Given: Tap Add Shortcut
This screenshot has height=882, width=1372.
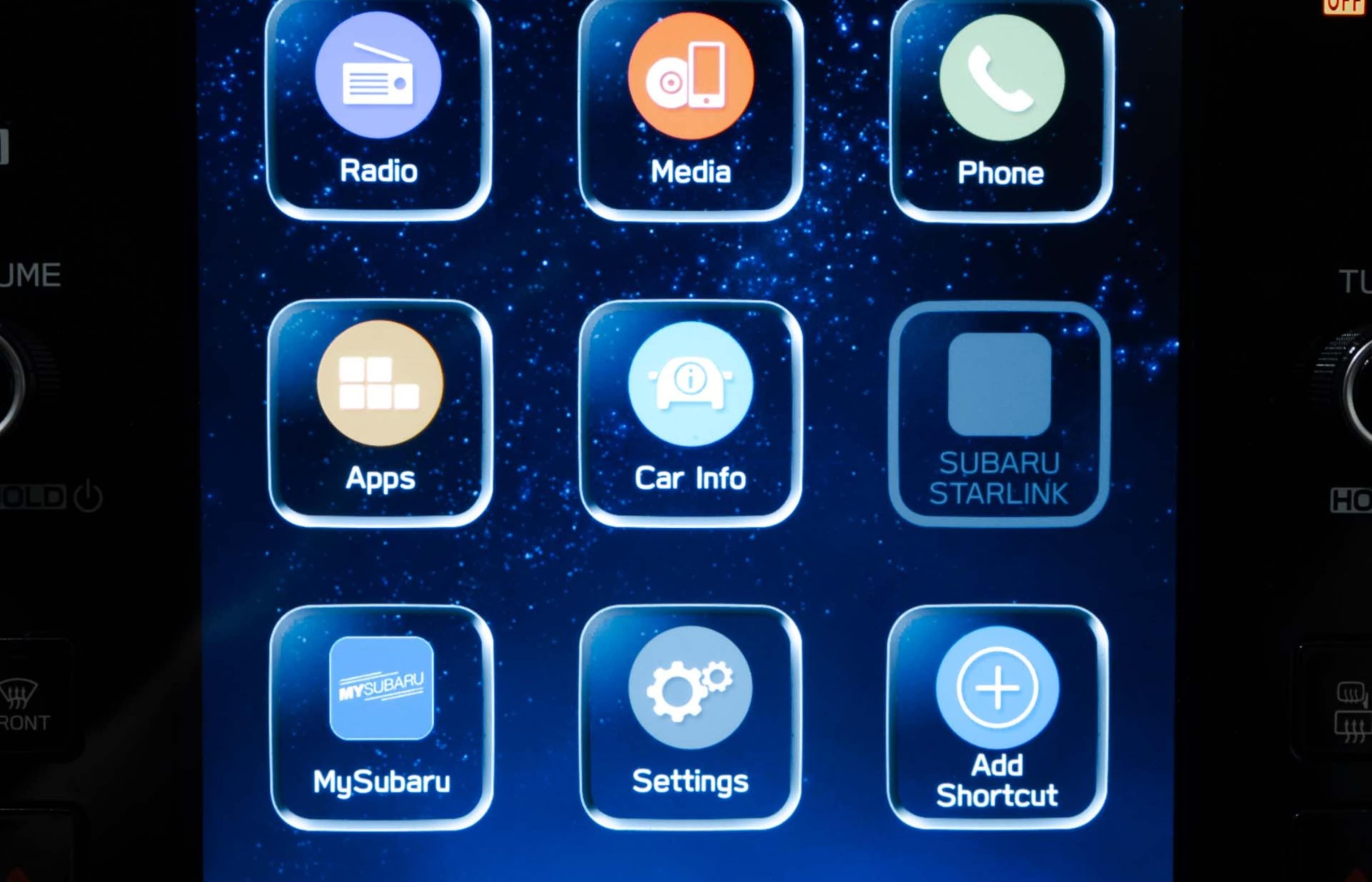Looking at the screenshot, I should pyautogui.click(x=997, y=717).
